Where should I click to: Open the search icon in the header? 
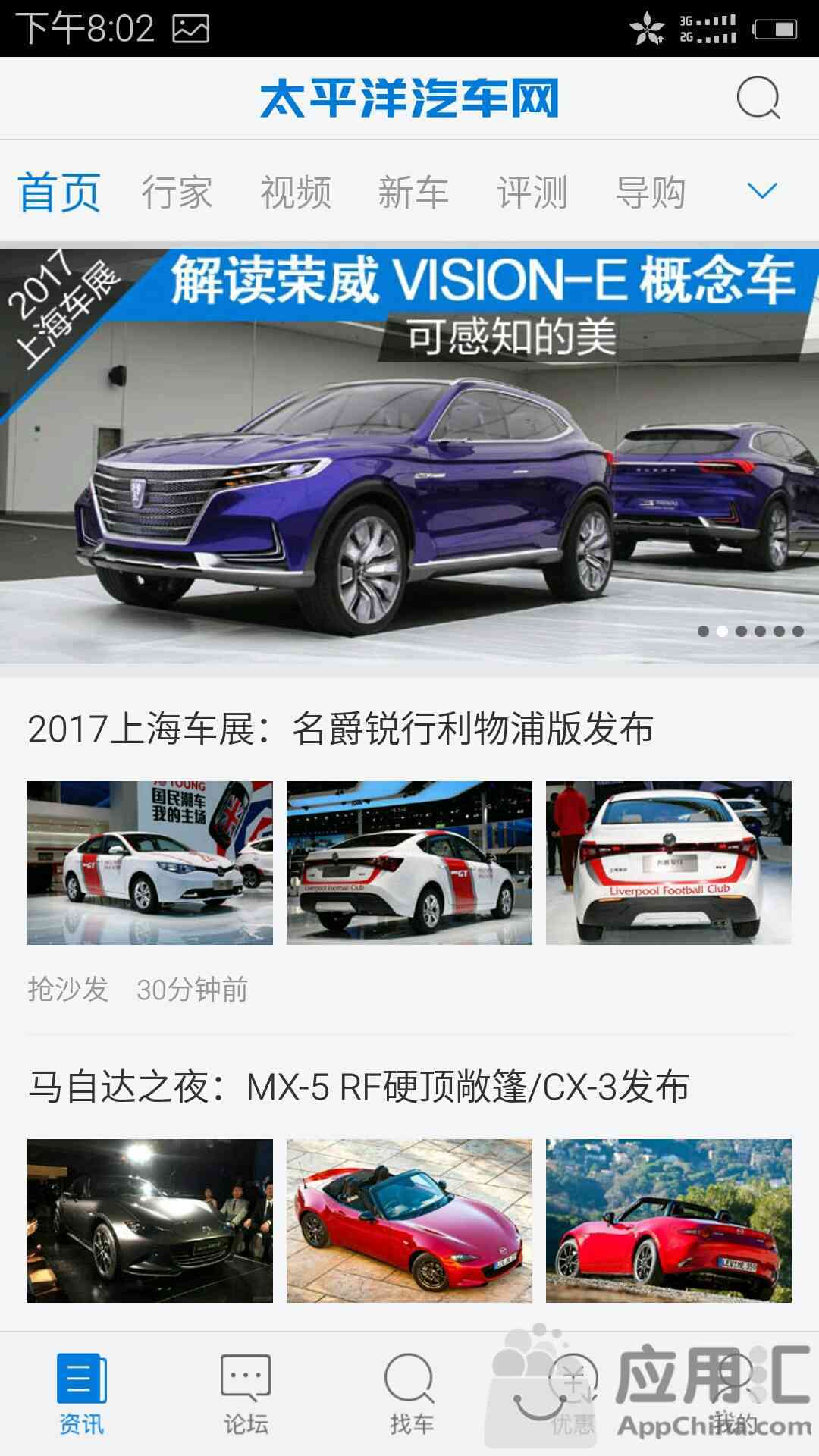point(758,98)
